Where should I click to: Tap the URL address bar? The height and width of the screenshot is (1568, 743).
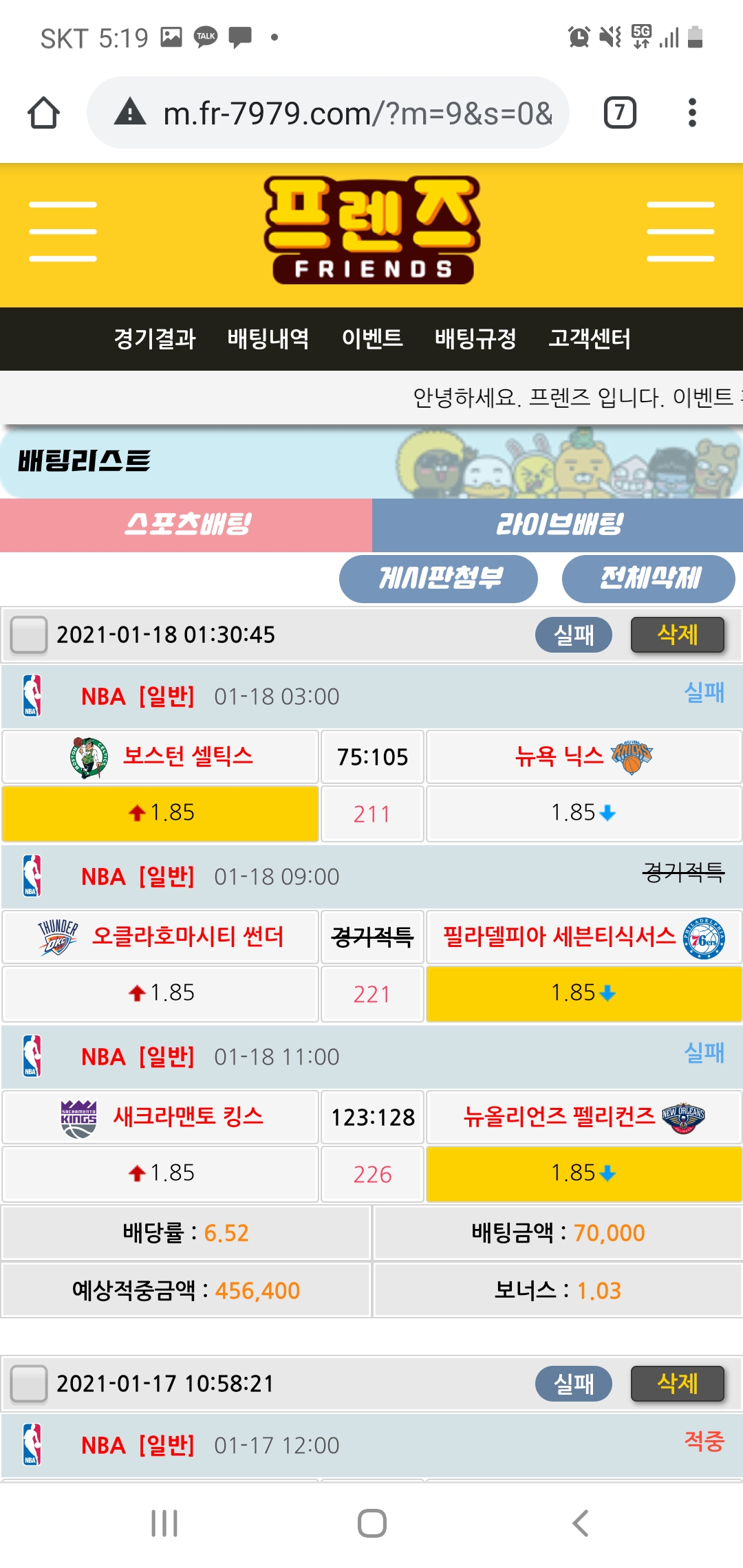click(344, 113)
